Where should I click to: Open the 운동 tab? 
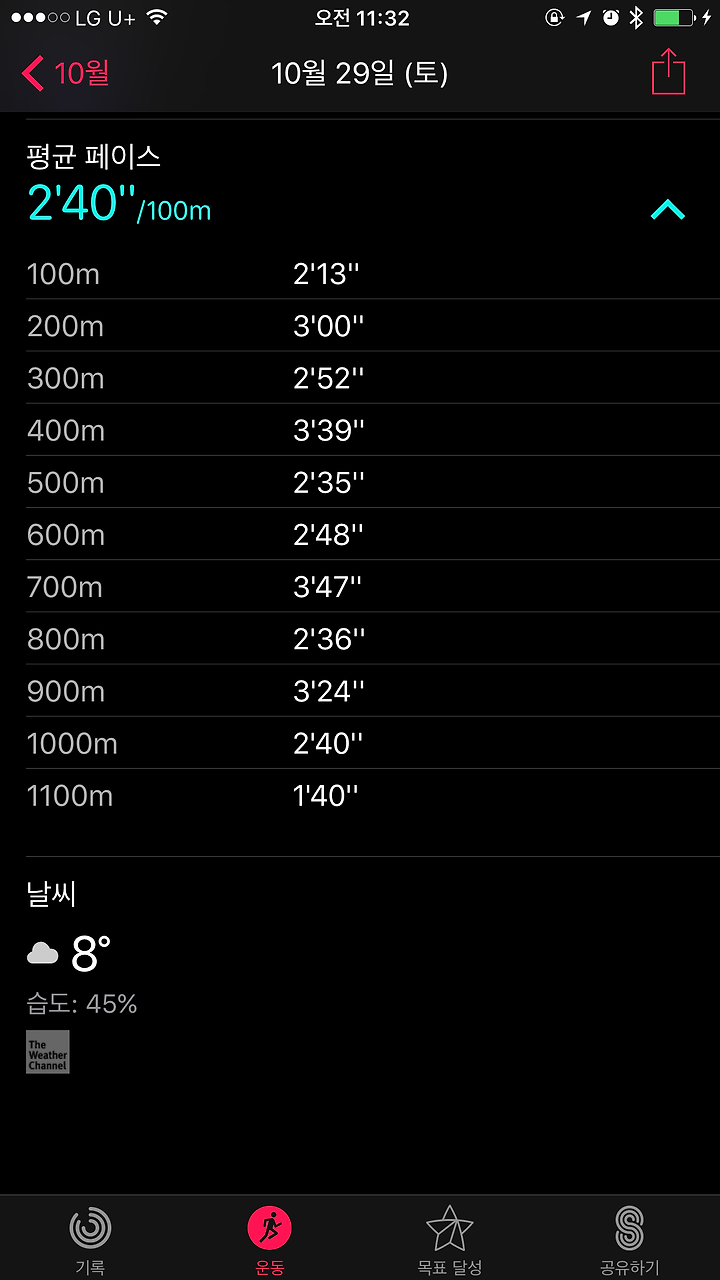[270, 1240]
